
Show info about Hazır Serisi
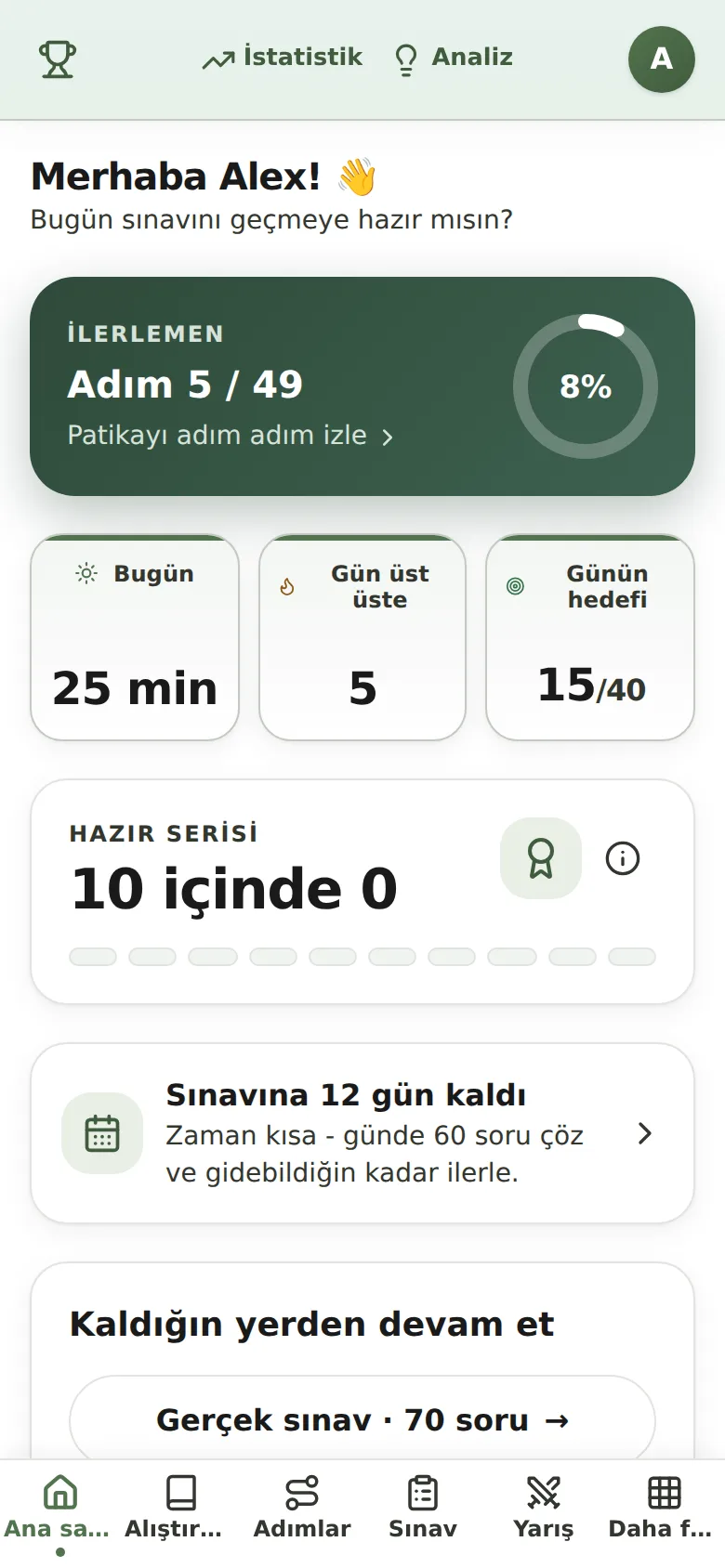tap(623, 858)
